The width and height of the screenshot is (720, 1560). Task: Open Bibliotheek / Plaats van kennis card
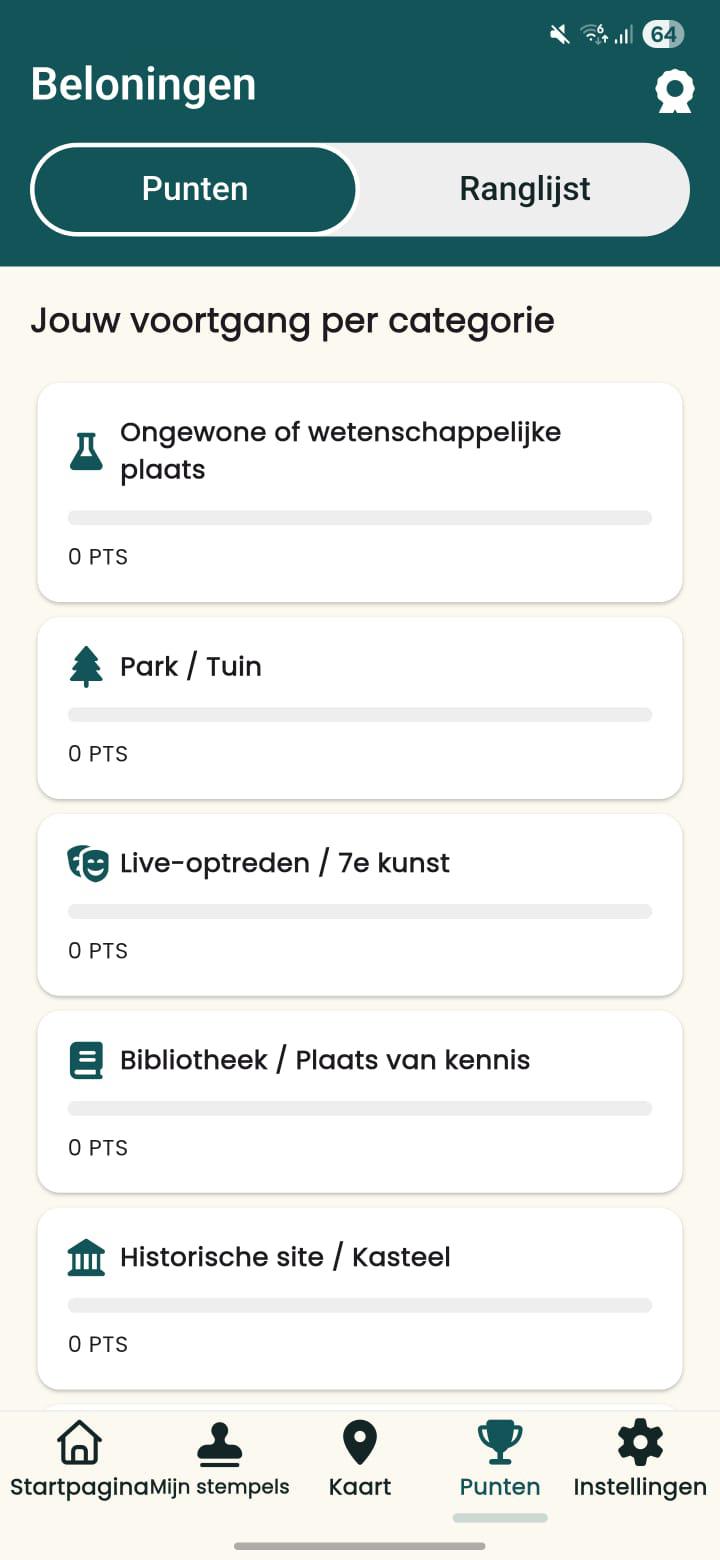(x=360, y=1102)
